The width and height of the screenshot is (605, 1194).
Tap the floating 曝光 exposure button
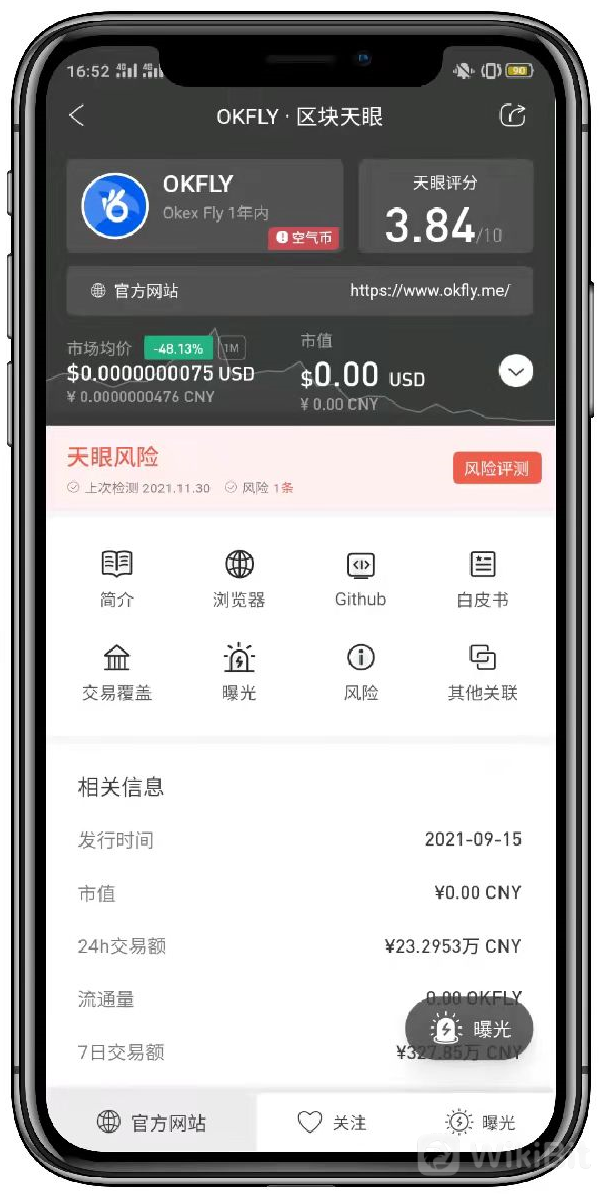click(469, 1028)
